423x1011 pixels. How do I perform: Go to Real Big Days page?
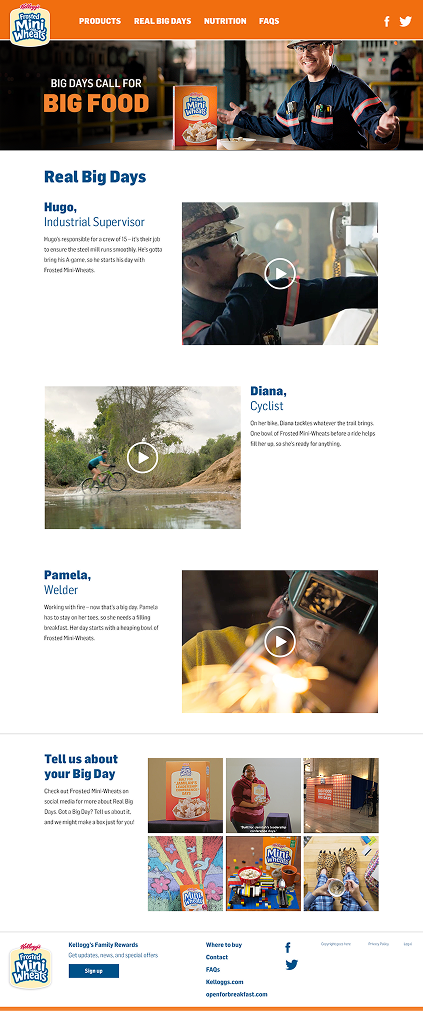point(162,21)
